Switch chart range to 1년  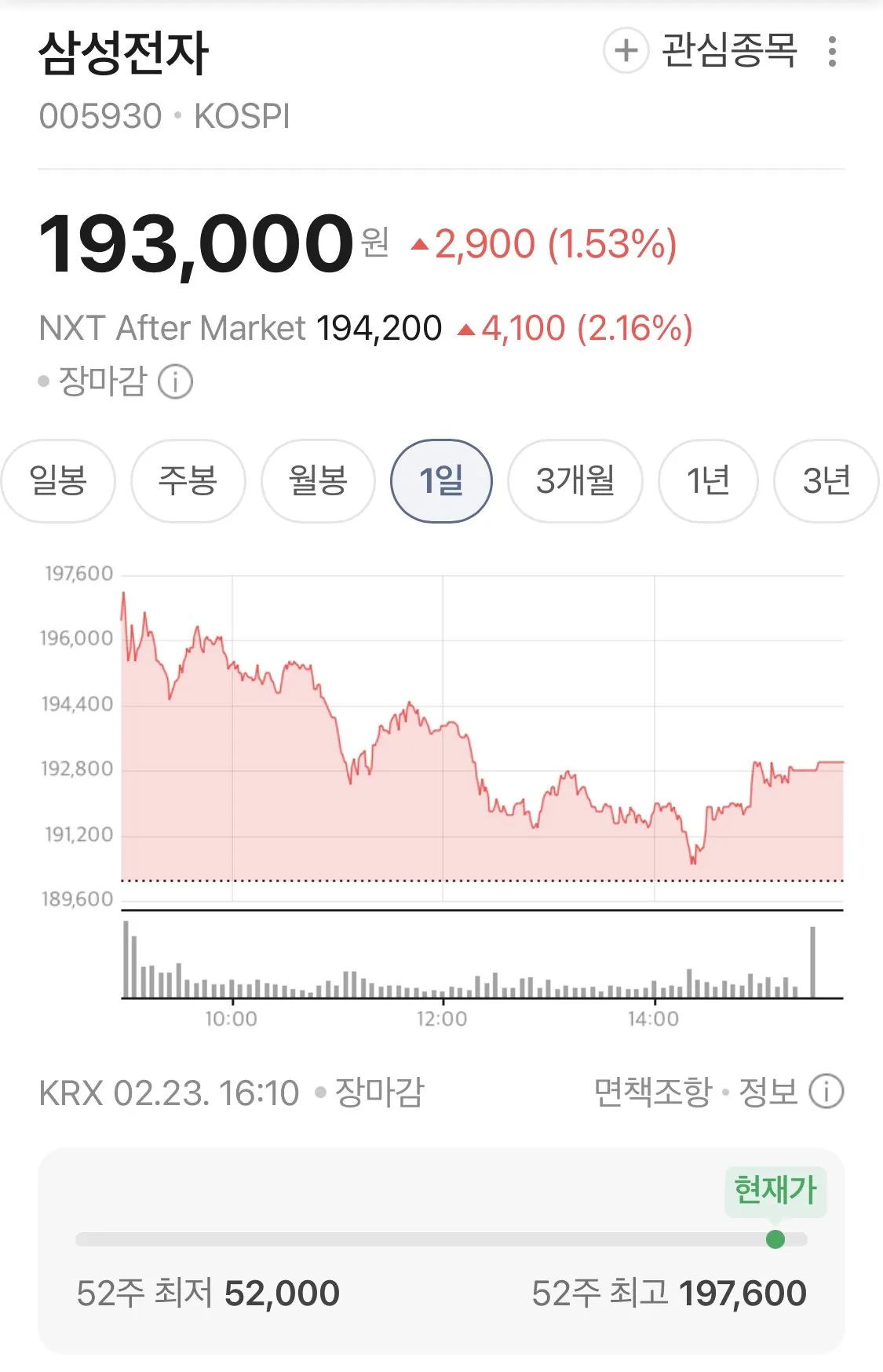tap(708, 480)
